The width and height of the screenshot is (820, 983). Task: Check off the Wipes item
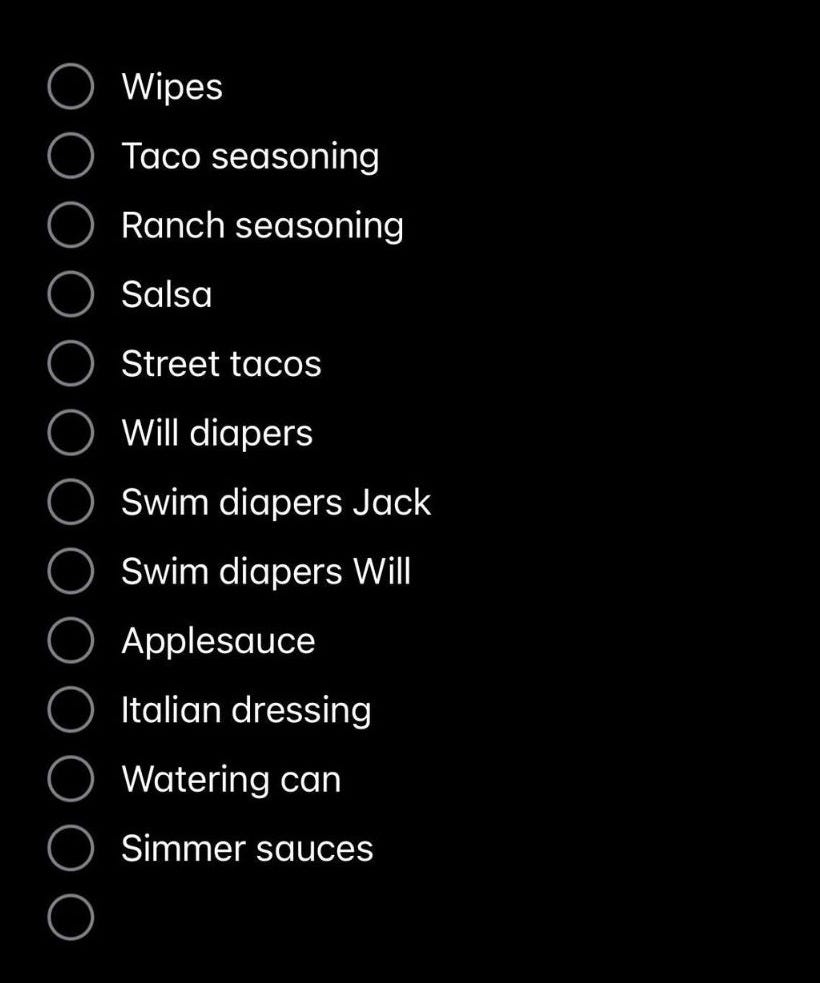tap(71, 87)
